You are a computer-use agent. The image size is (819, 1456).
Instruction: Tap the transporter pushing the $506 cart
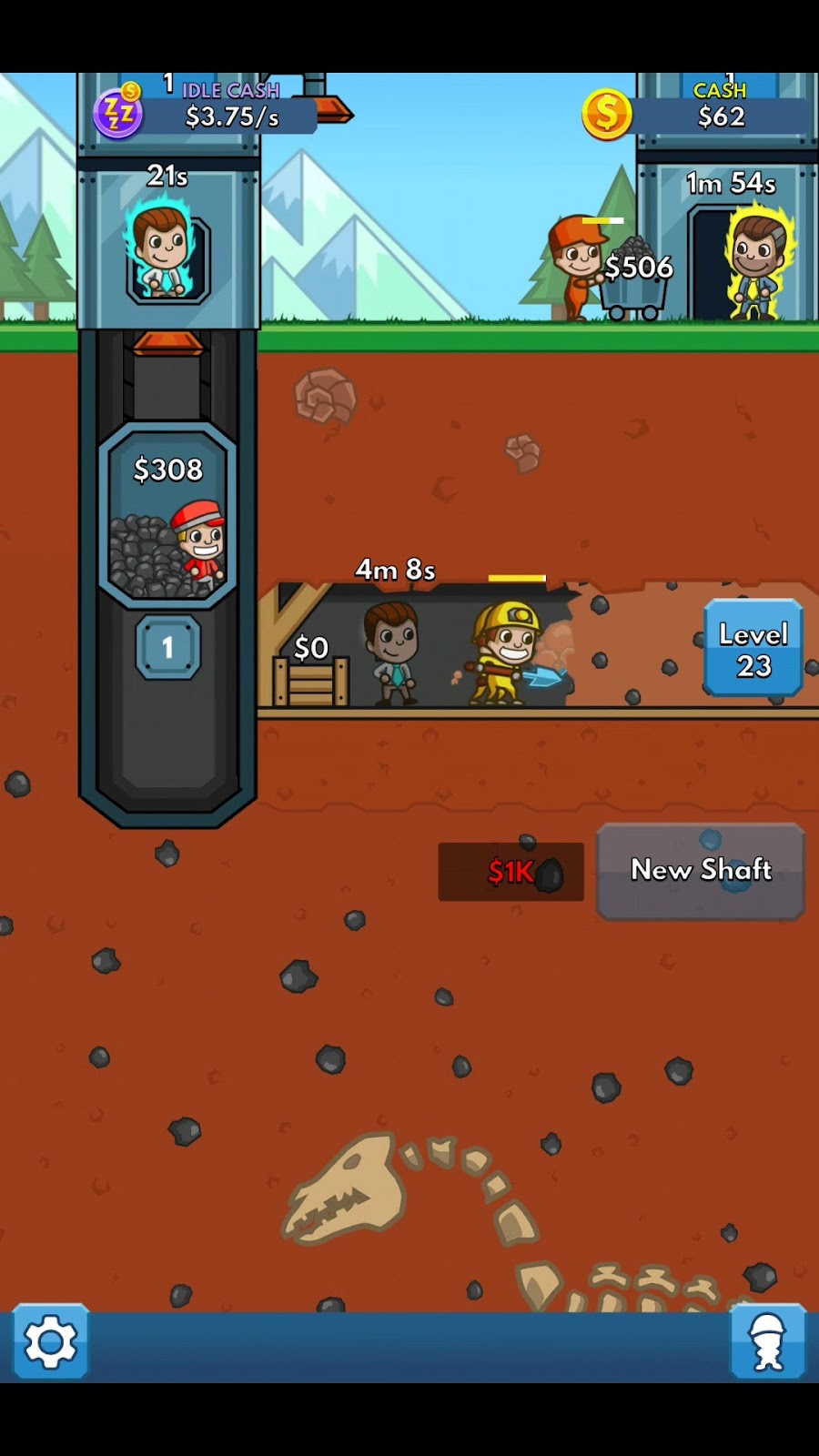coord(575,268)
